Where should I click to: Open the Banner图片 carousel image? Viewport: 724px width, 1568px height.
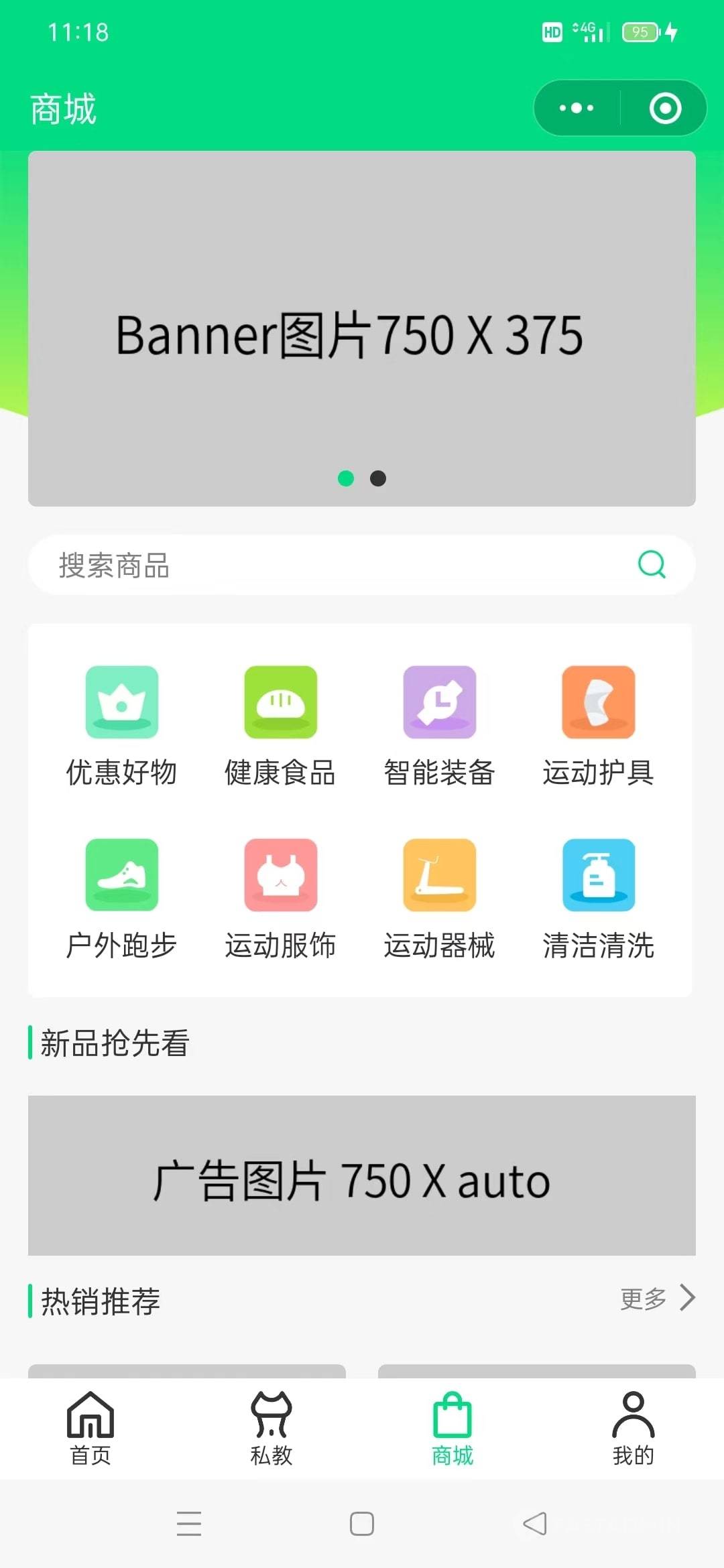click(x=362, y=328)
